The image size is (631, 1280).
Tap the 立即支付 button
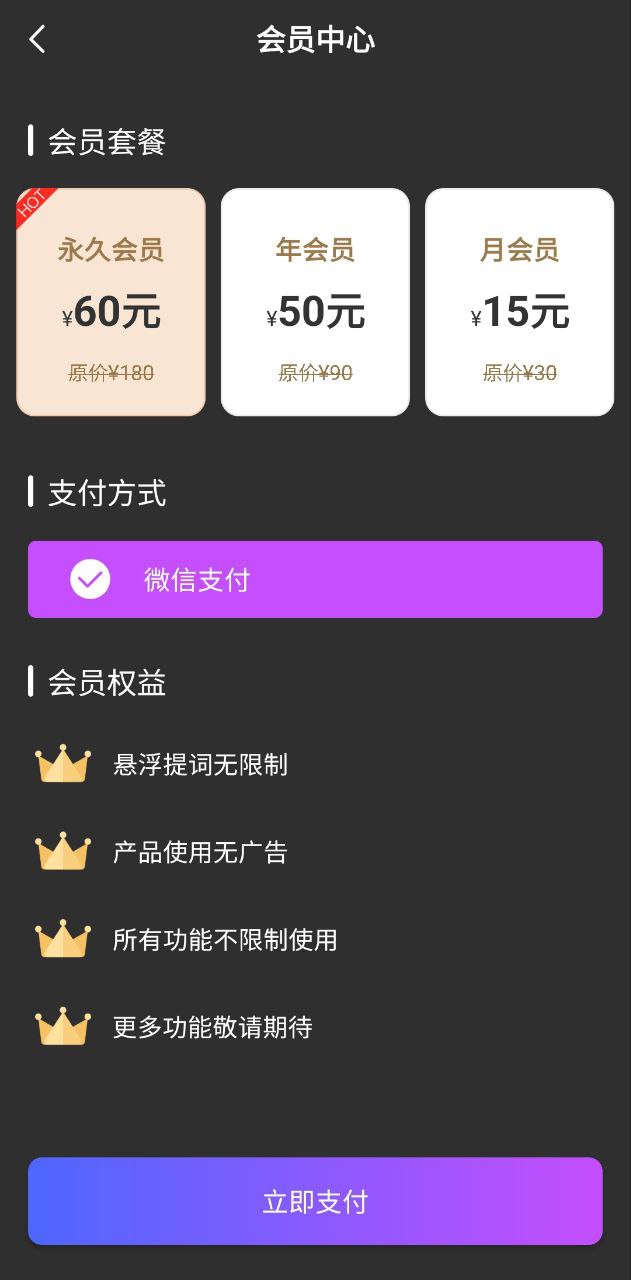pyautogui.click(x=315, y=1201)
